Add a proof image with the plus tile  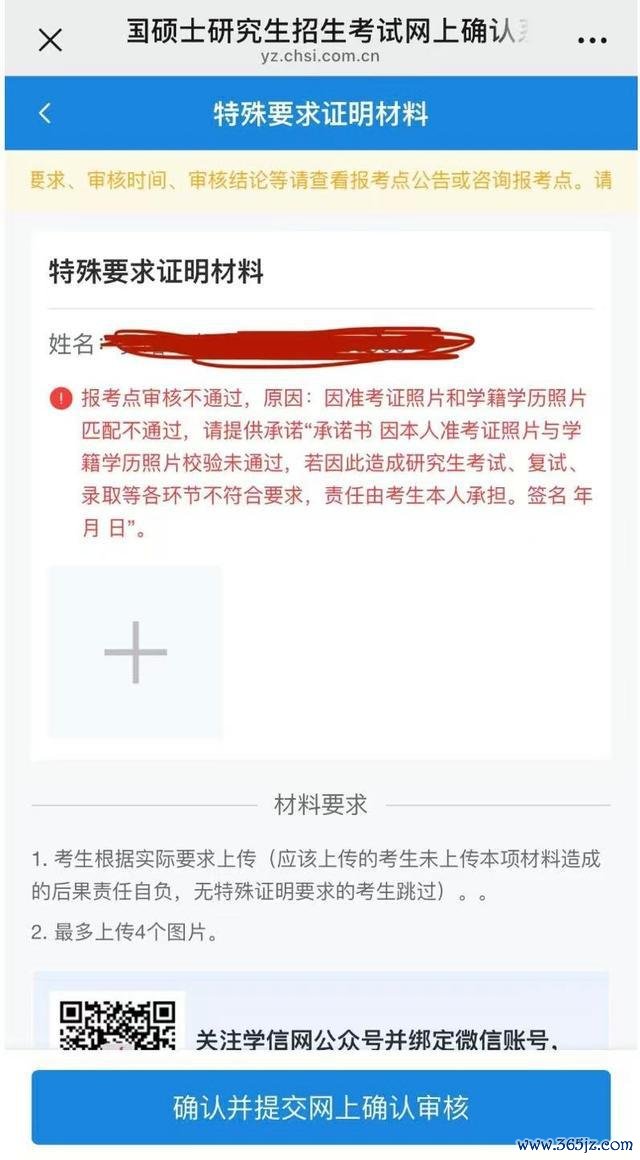pyautogui.click(x=135, y=652)
